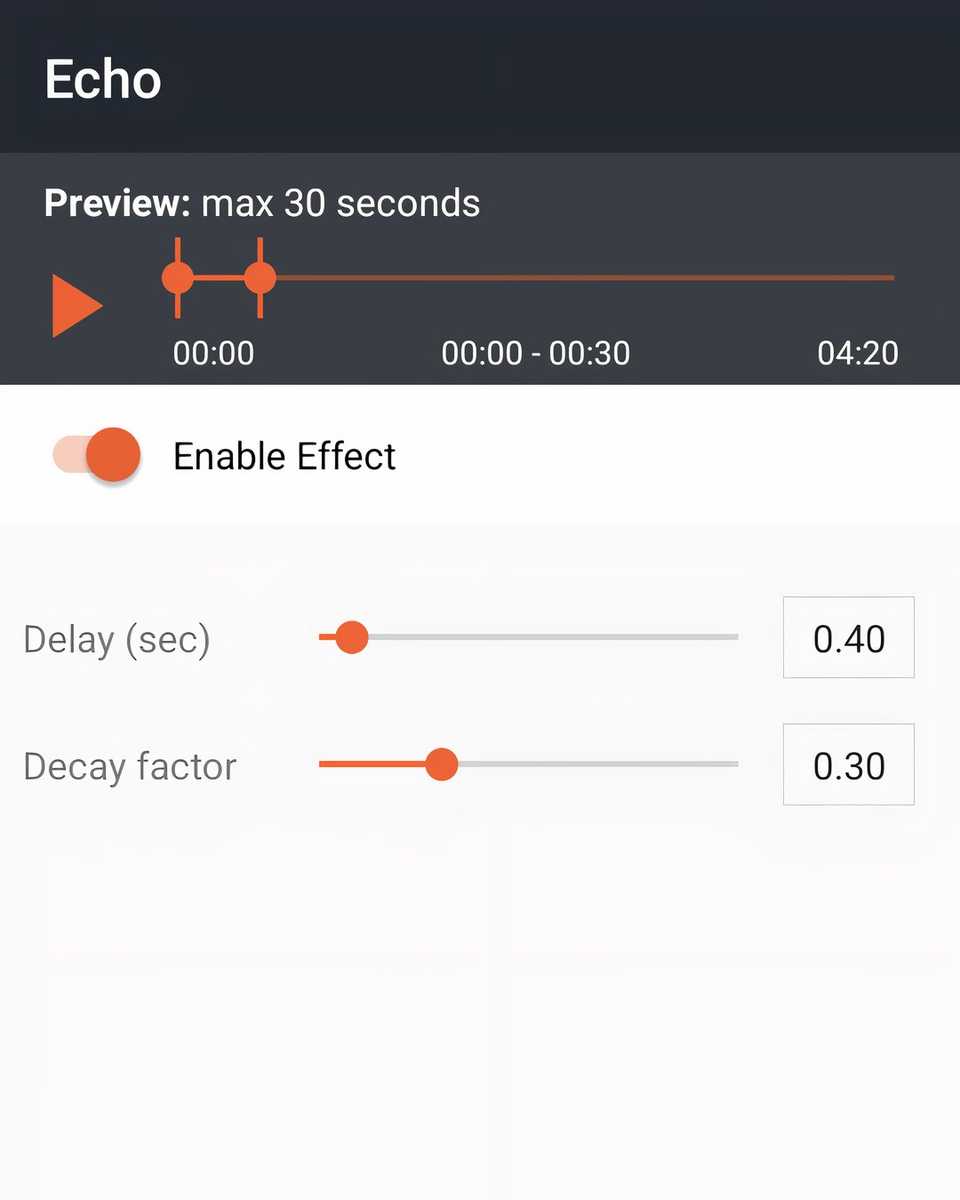
Task: Tap the preview range end handle
Action: pos(260,277)
